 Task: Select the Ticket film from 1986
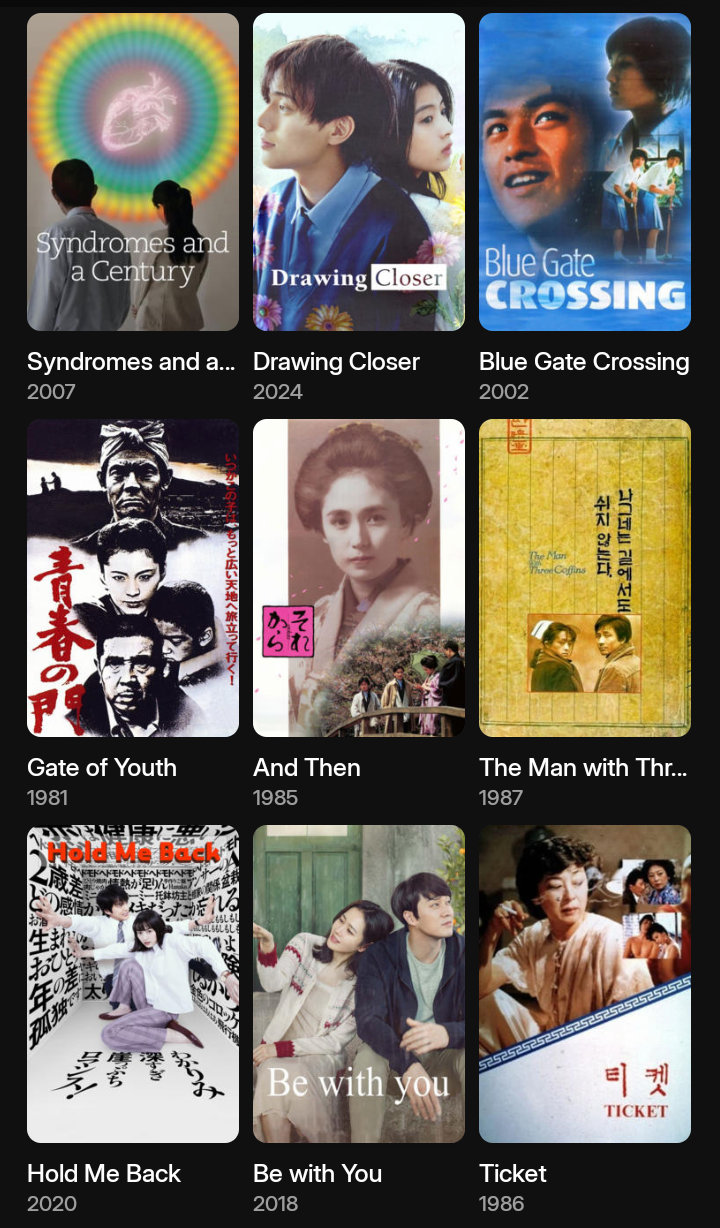tap(585, 984)
